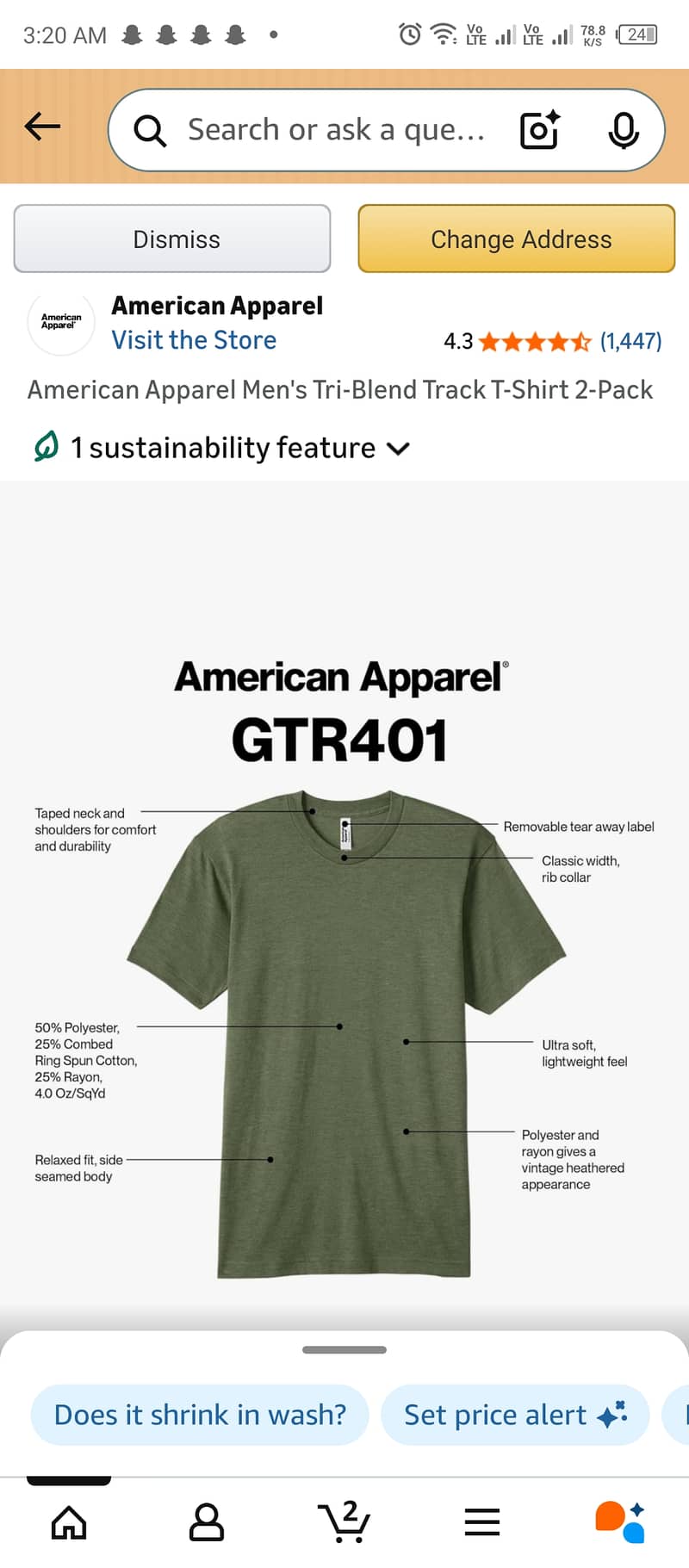Ask 'Does it shrink in wash?' suggestion chip
Viewport: 689px width, 1568px height.
(199, 1414)
